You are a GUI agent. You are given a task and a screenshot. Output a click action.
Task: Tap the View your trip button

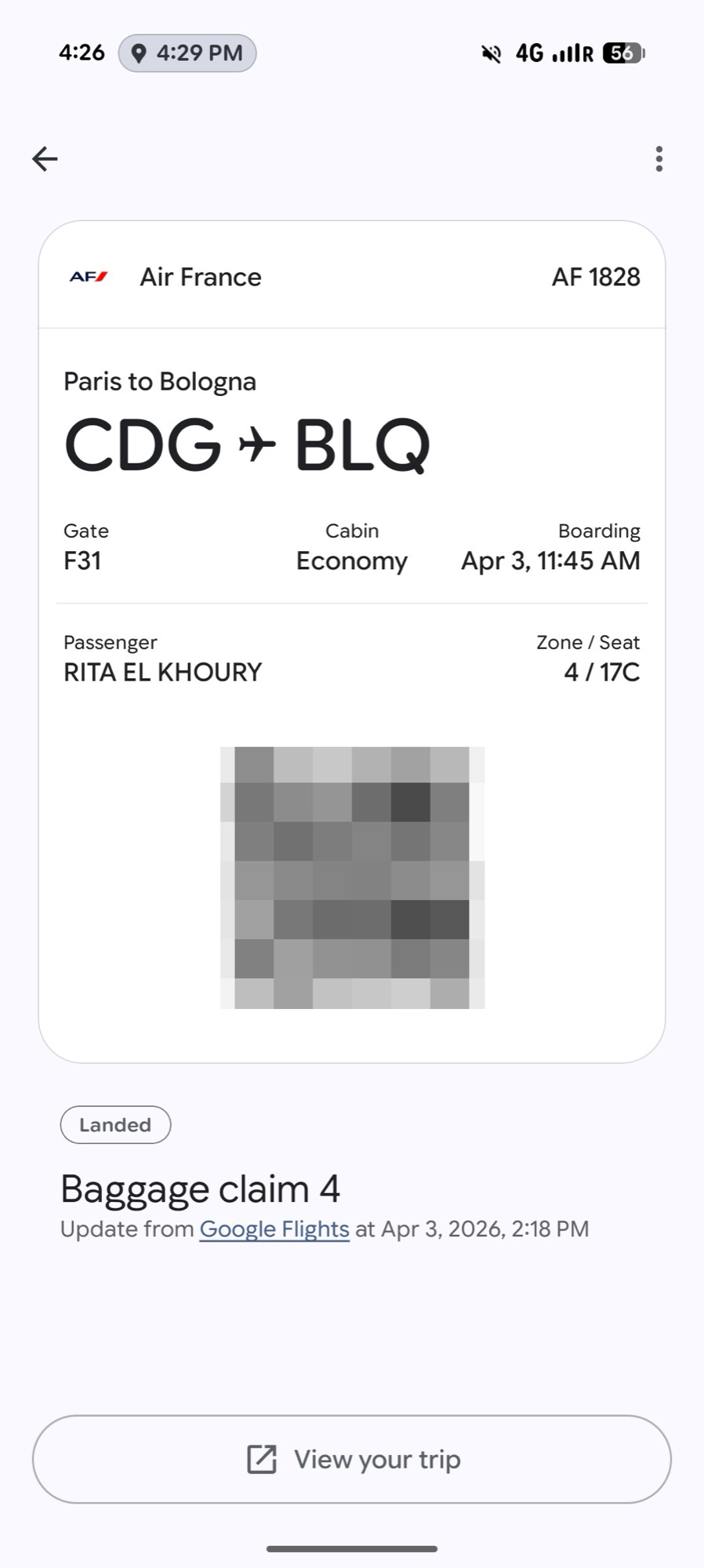352,1459
